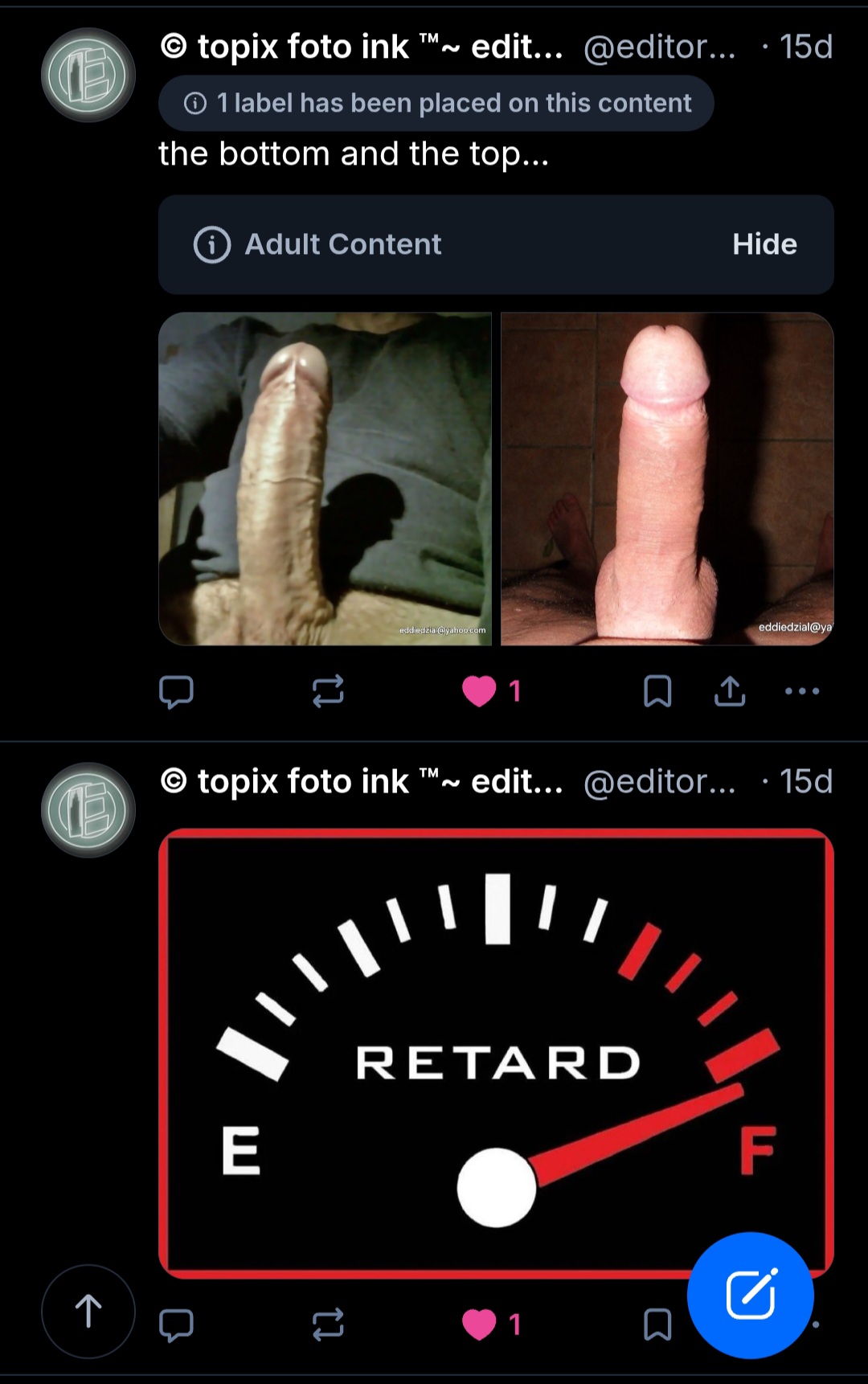Image resolution: width=868 pixels, height=1384 pixels.
Task: Open the left dick pic thumbnail
Action: point(326,477)
